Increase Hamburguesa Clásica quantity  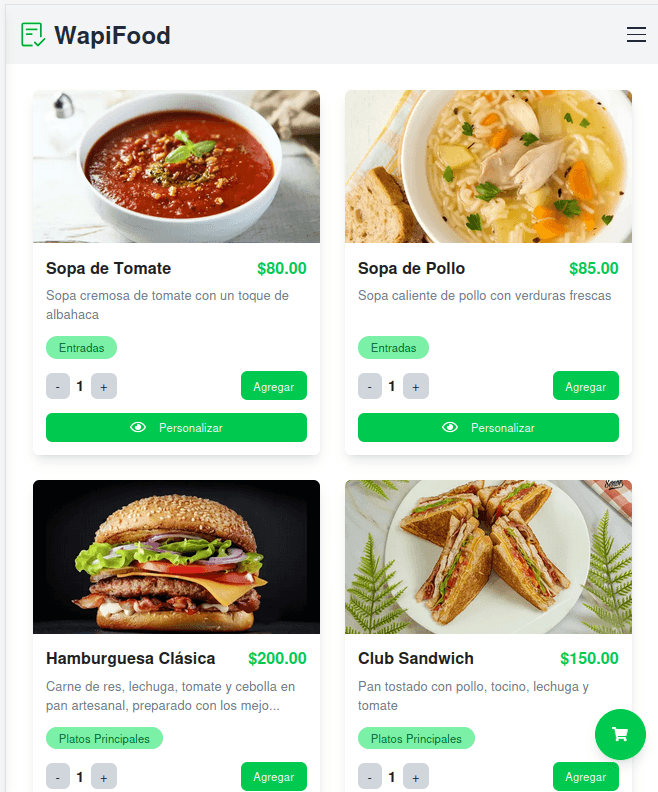[104, 777]
